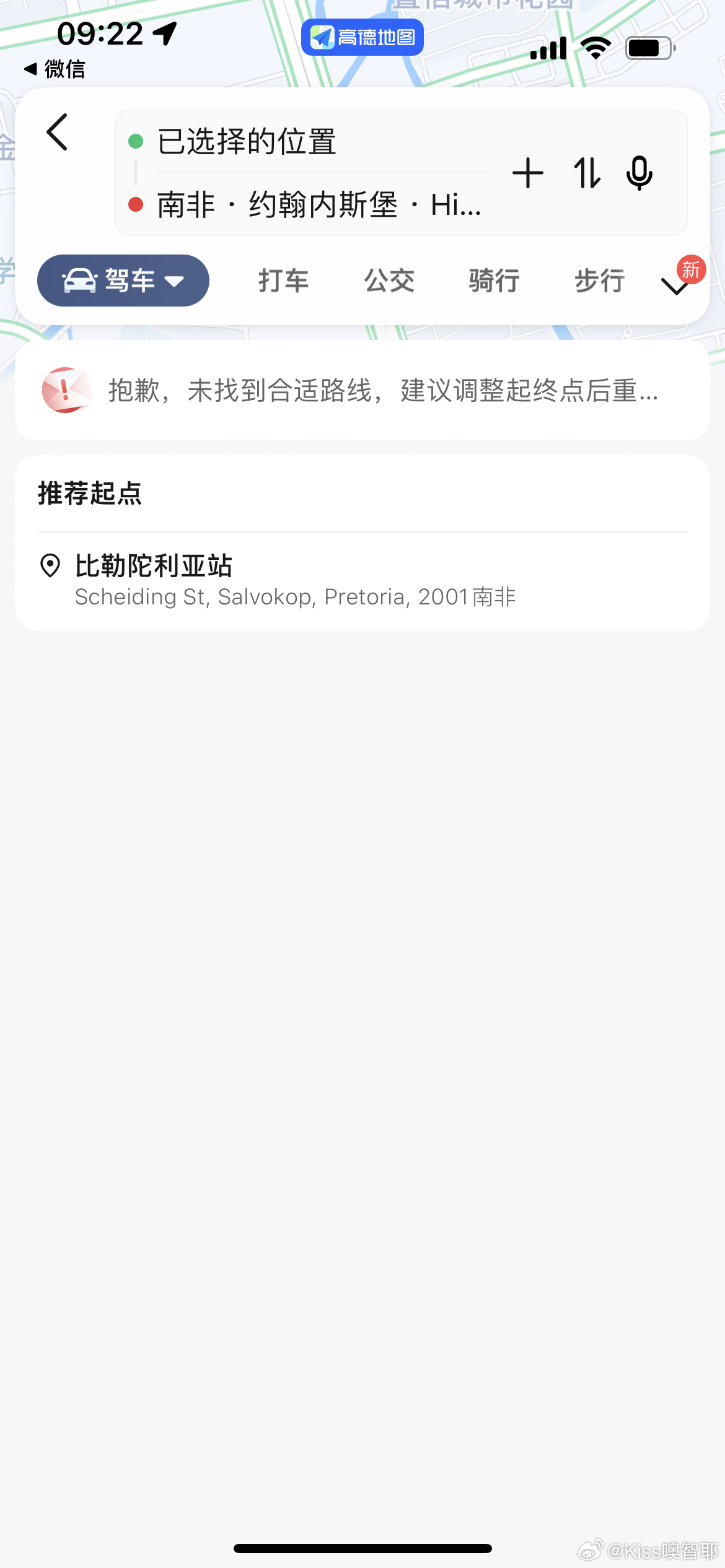Image resolution: width=725 pixels, height=1568 pixels.
Task: Switch to 公交 public transit mode
Action: click(389, 280)
